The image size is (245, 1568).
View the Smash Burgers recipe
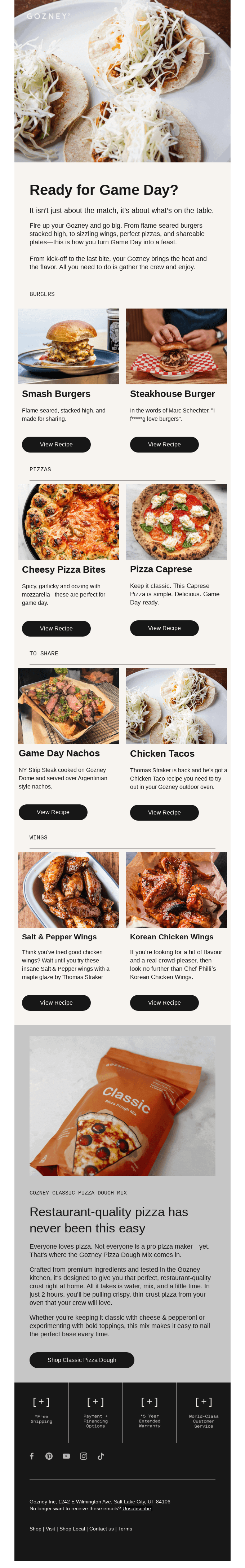coord(56,444)
